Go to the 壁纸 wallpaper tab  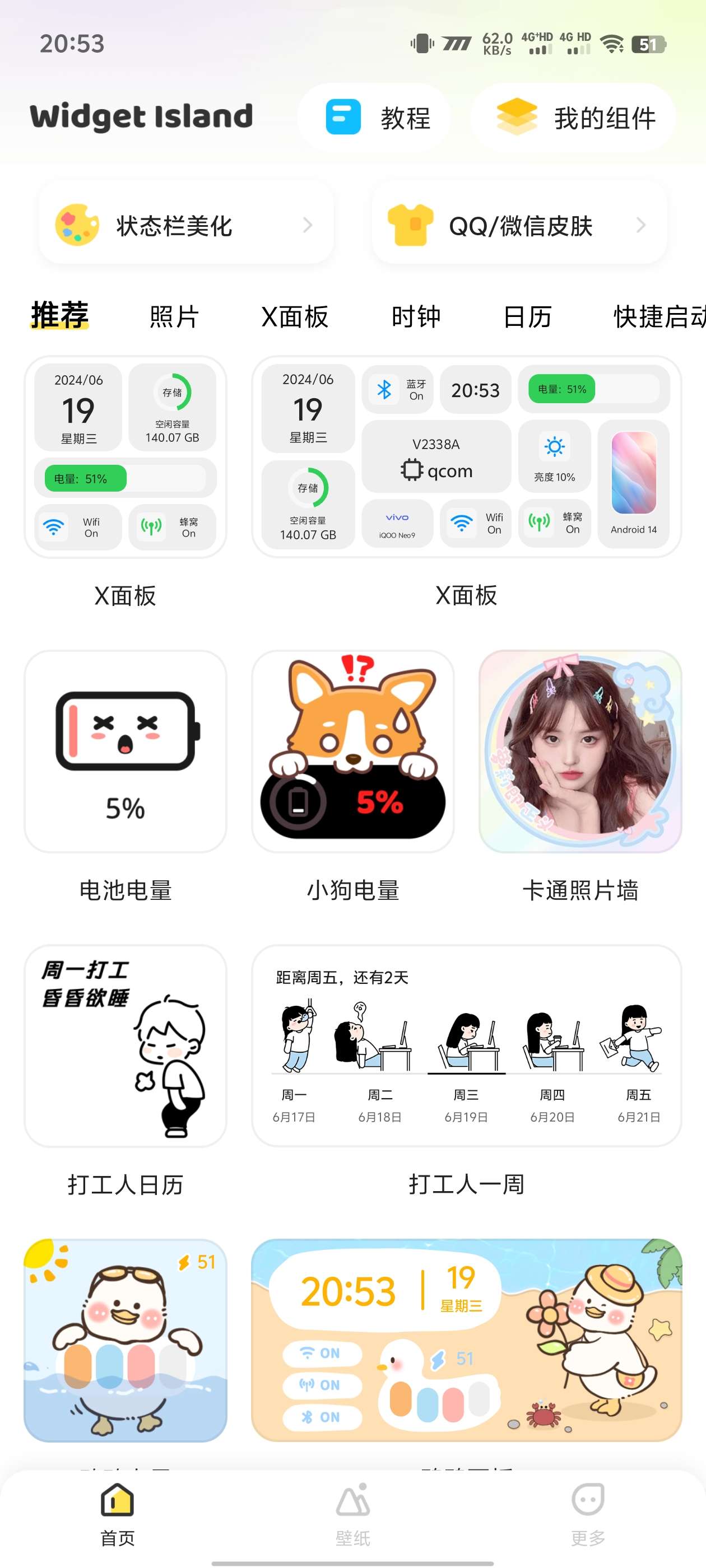click(352, 1513)
